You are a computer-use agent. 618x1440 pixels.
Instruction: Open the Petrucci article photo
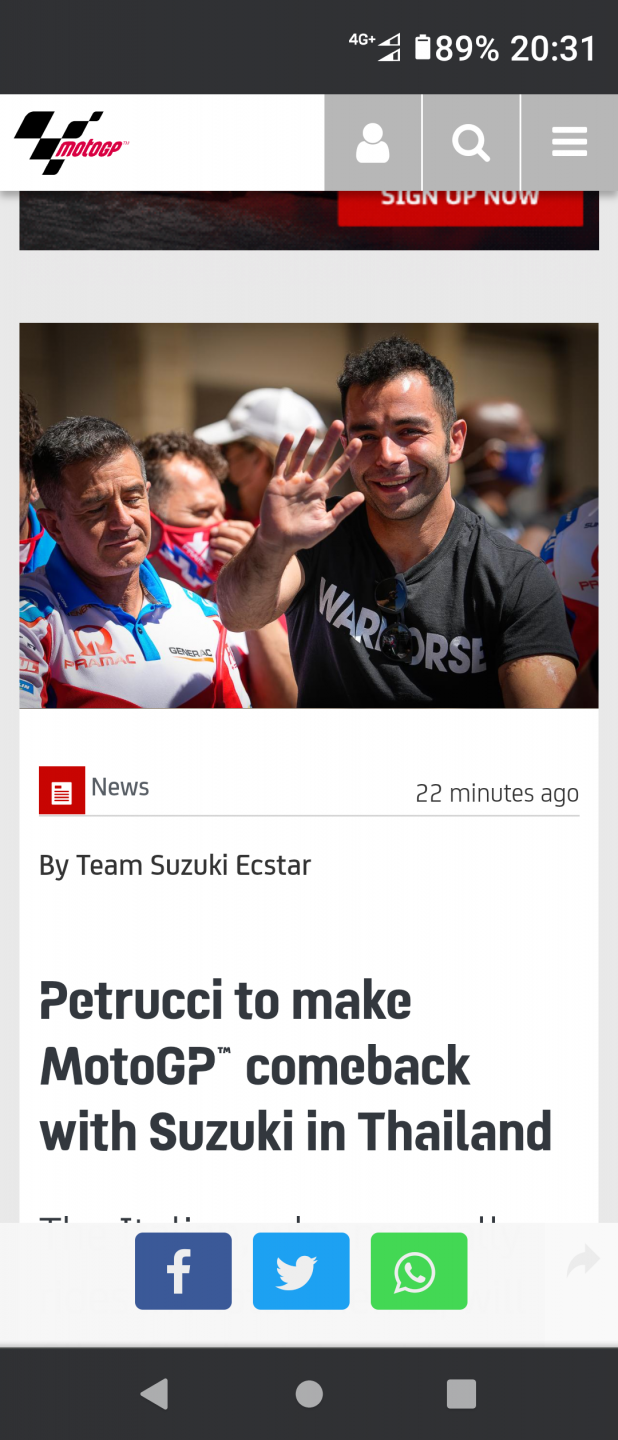(x=308, y=515)
